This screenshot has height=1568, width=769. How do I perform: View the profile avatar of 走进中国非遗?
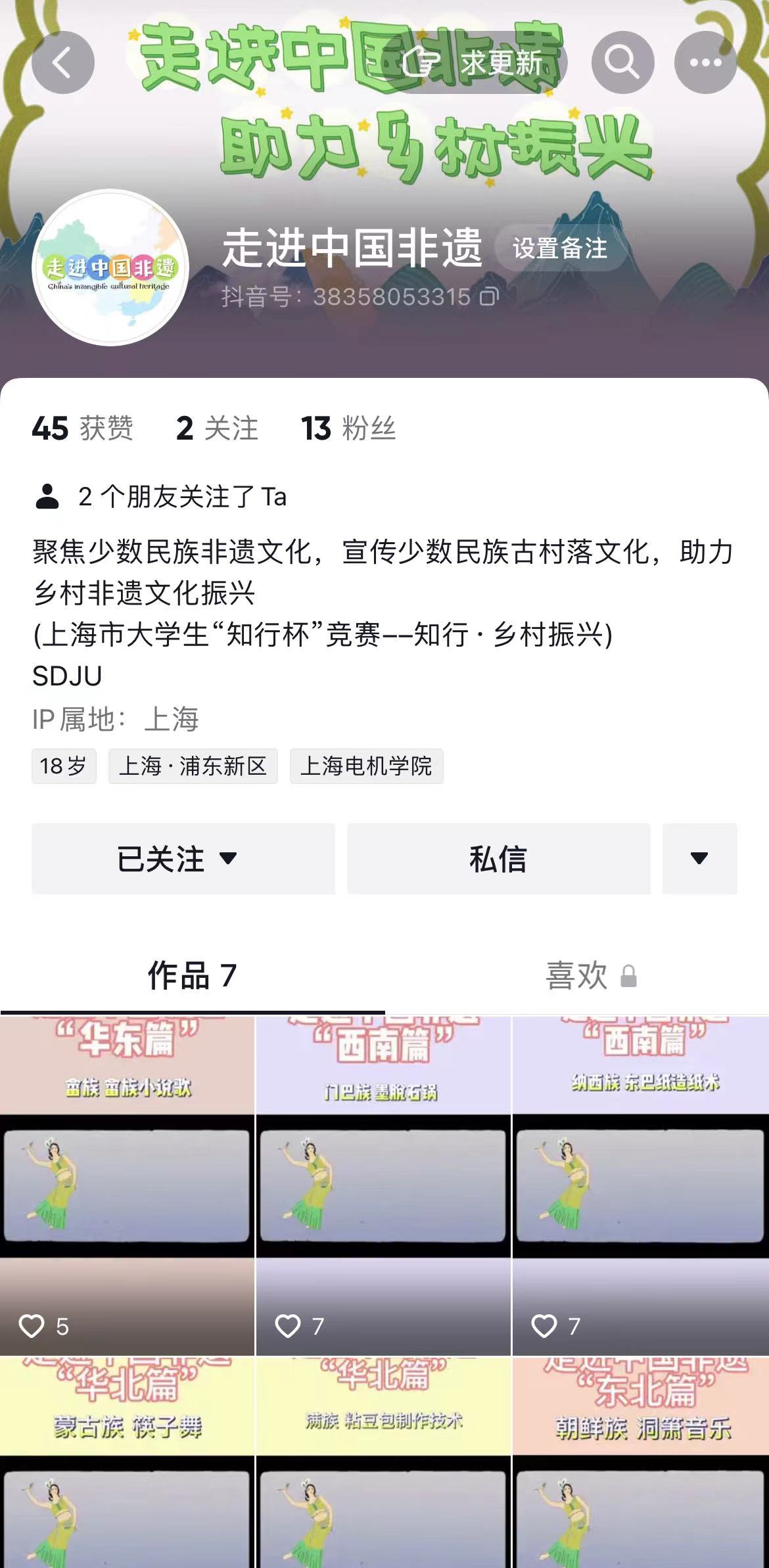110,267
